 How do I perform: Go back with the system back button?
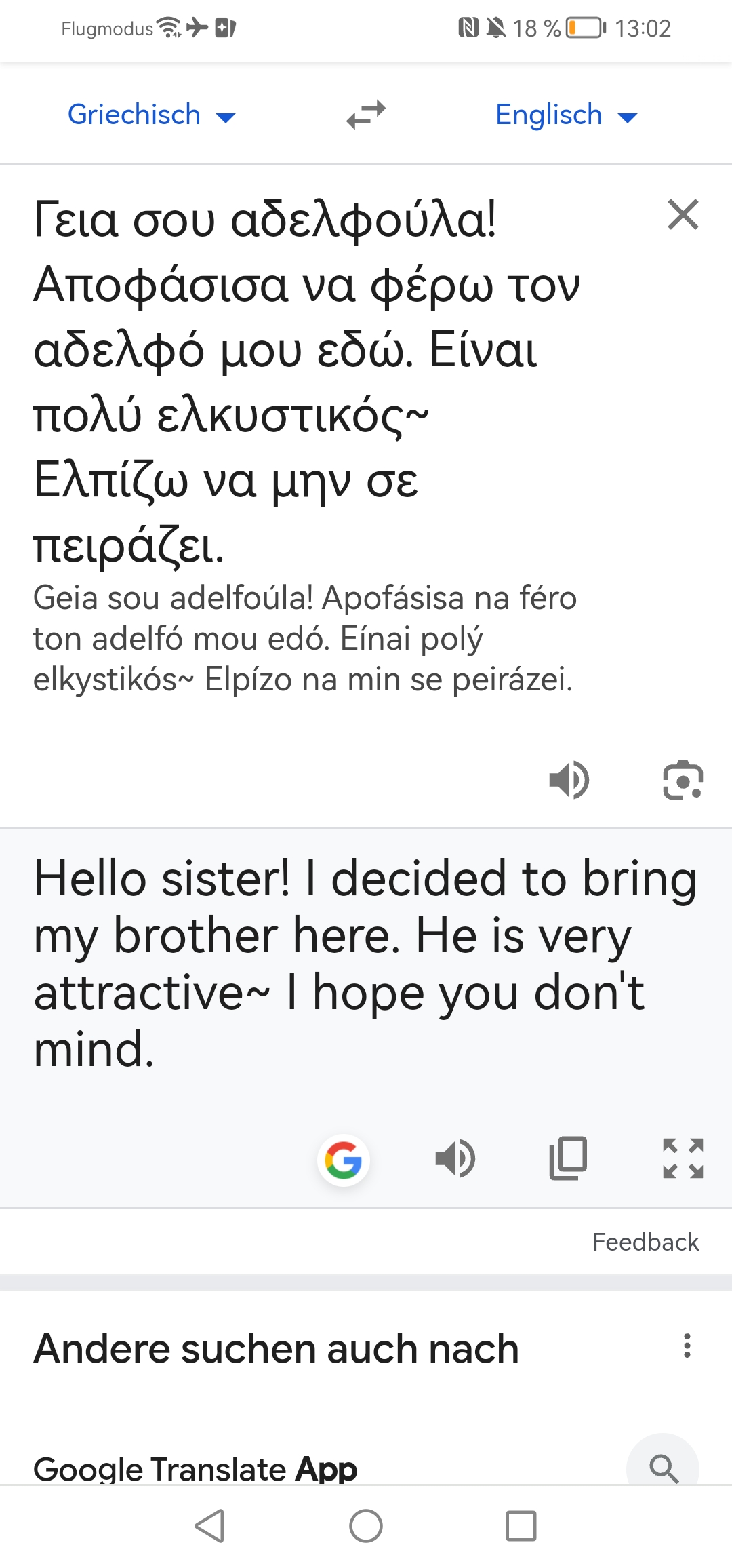click(x=210, y=1526)
